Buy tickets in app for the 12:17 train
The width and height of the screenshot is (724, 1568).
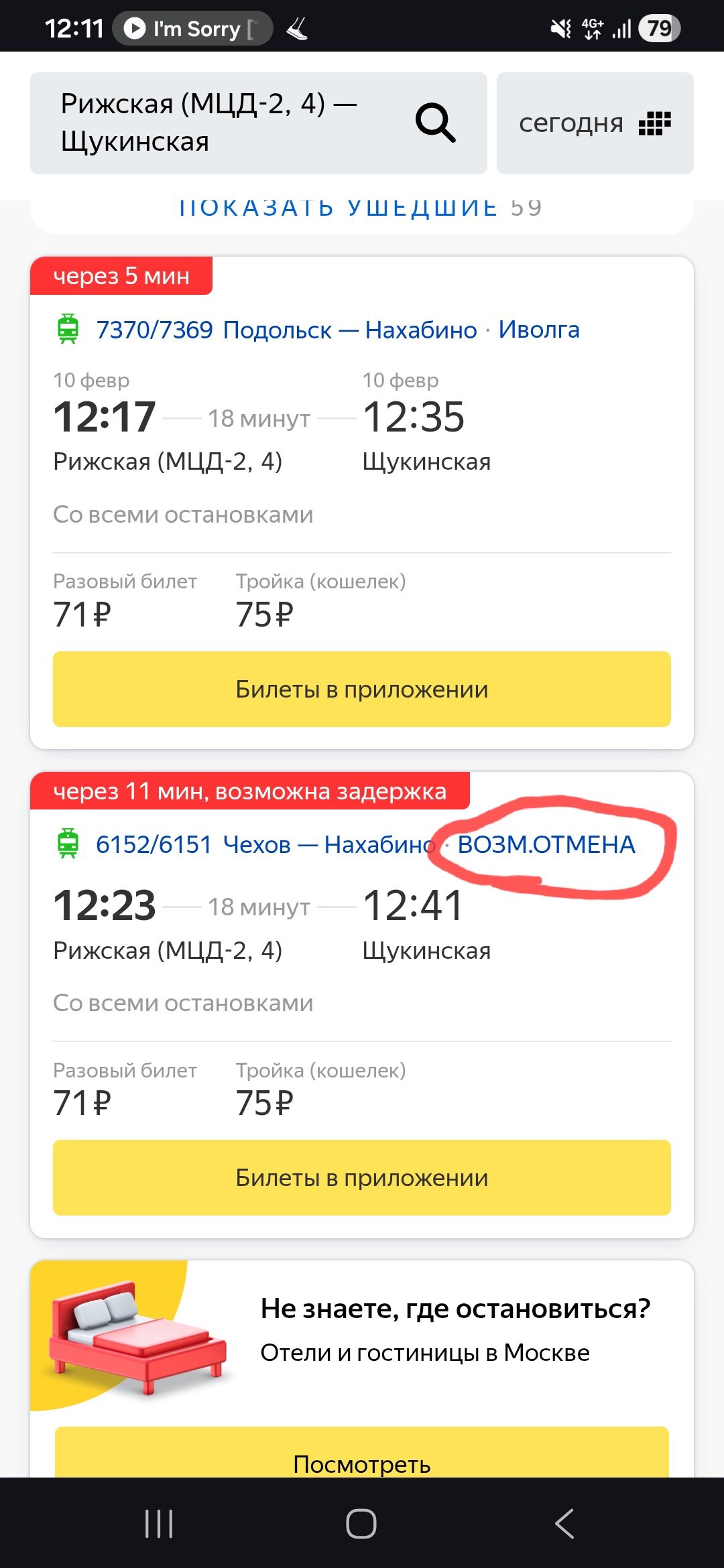362,689
